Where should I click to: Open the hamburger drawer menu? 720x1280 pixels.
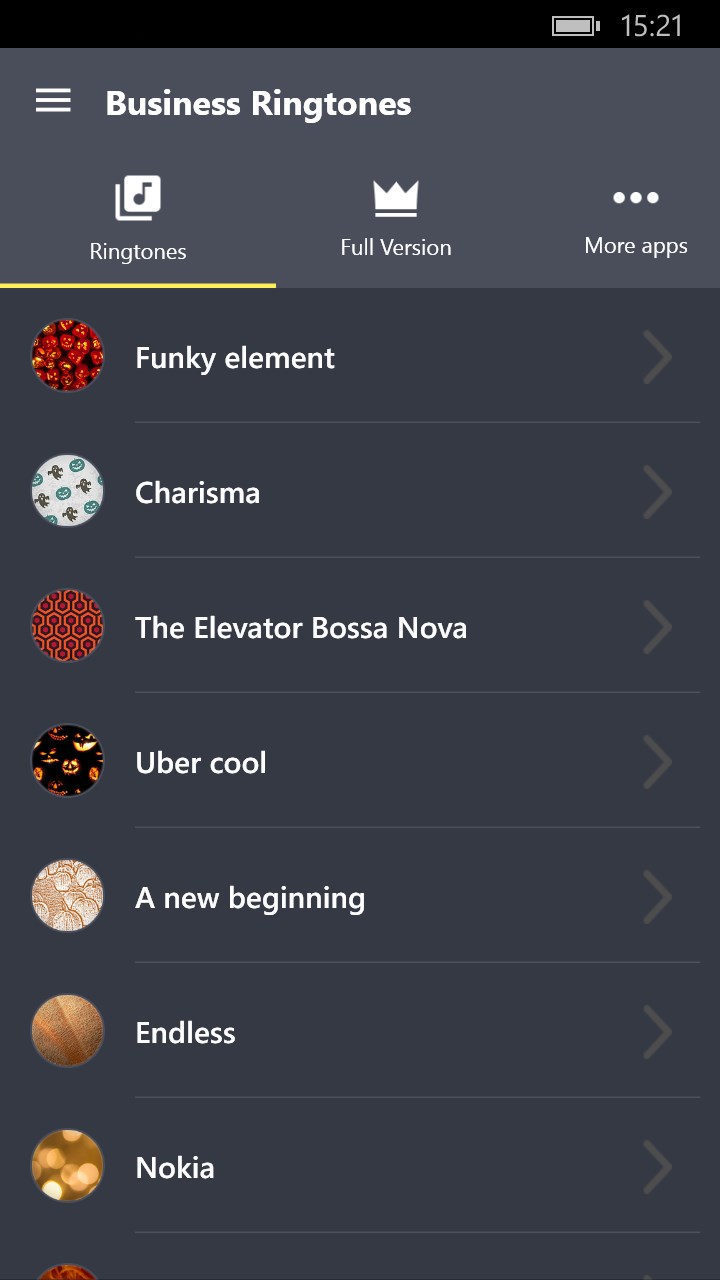pos(53,102)
